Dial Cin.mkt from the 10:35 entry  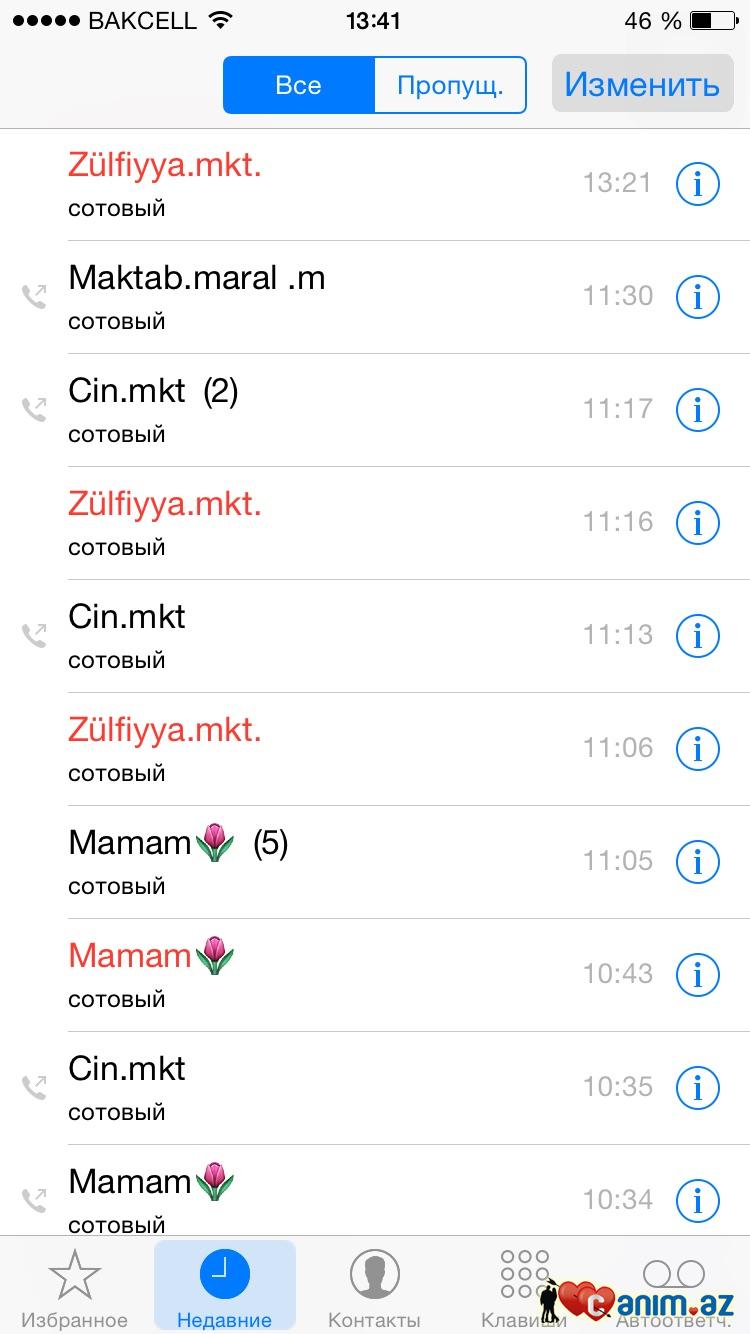[300, 1087]
